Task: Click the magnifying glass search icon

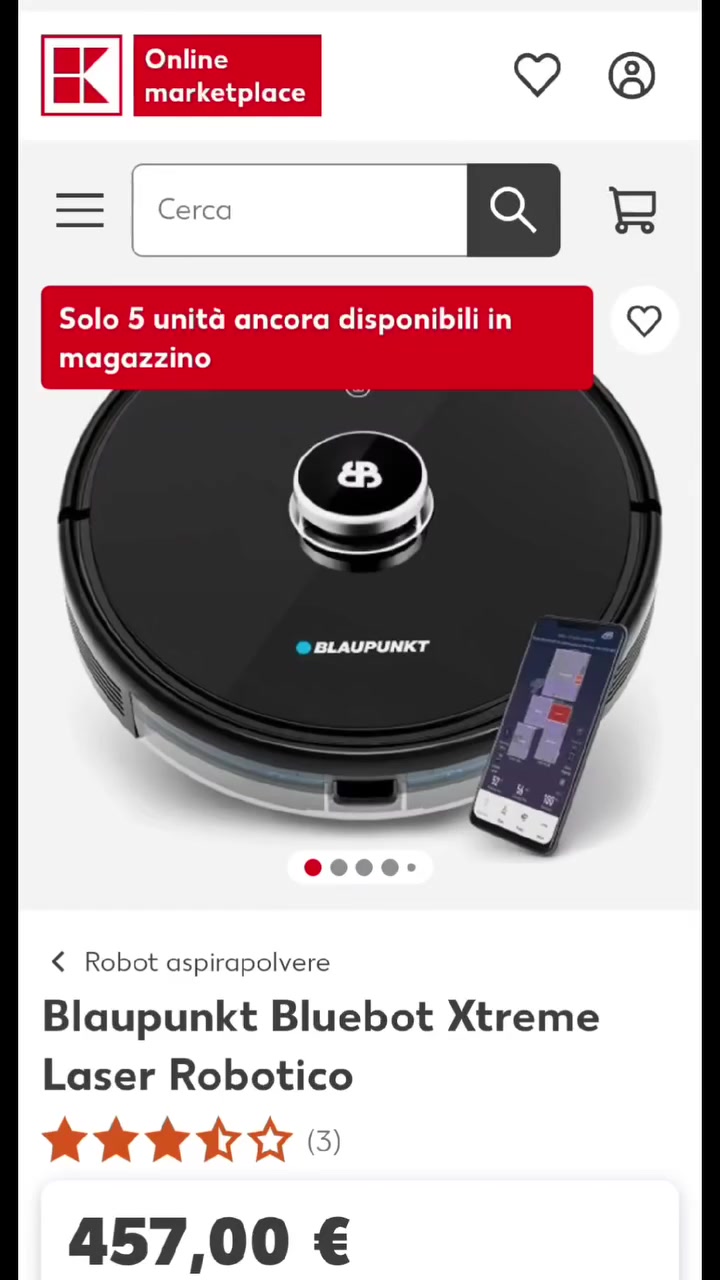Action: click(513, 208)
